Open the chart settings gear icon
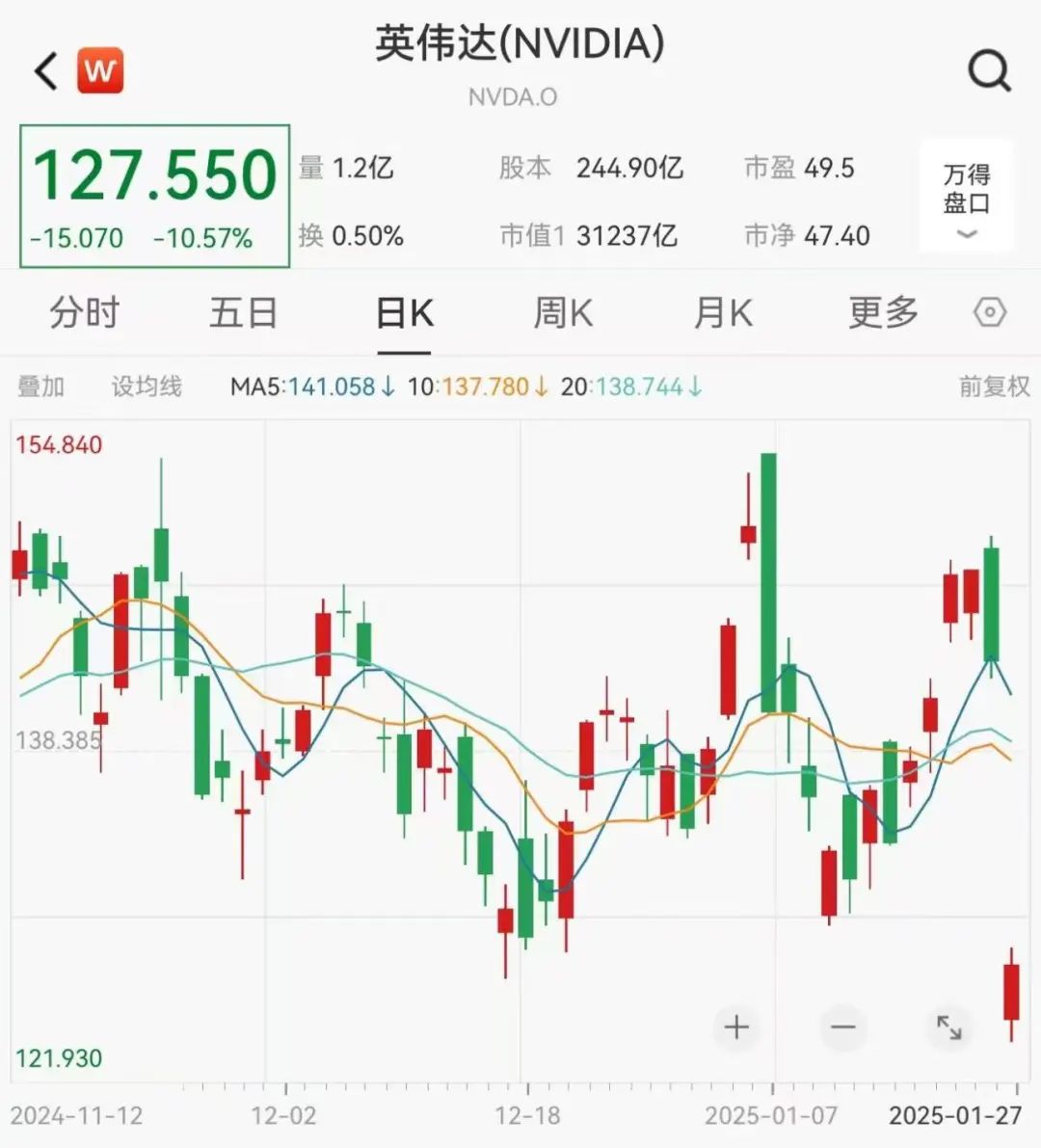The image size is (1041, 1148). 989,312
